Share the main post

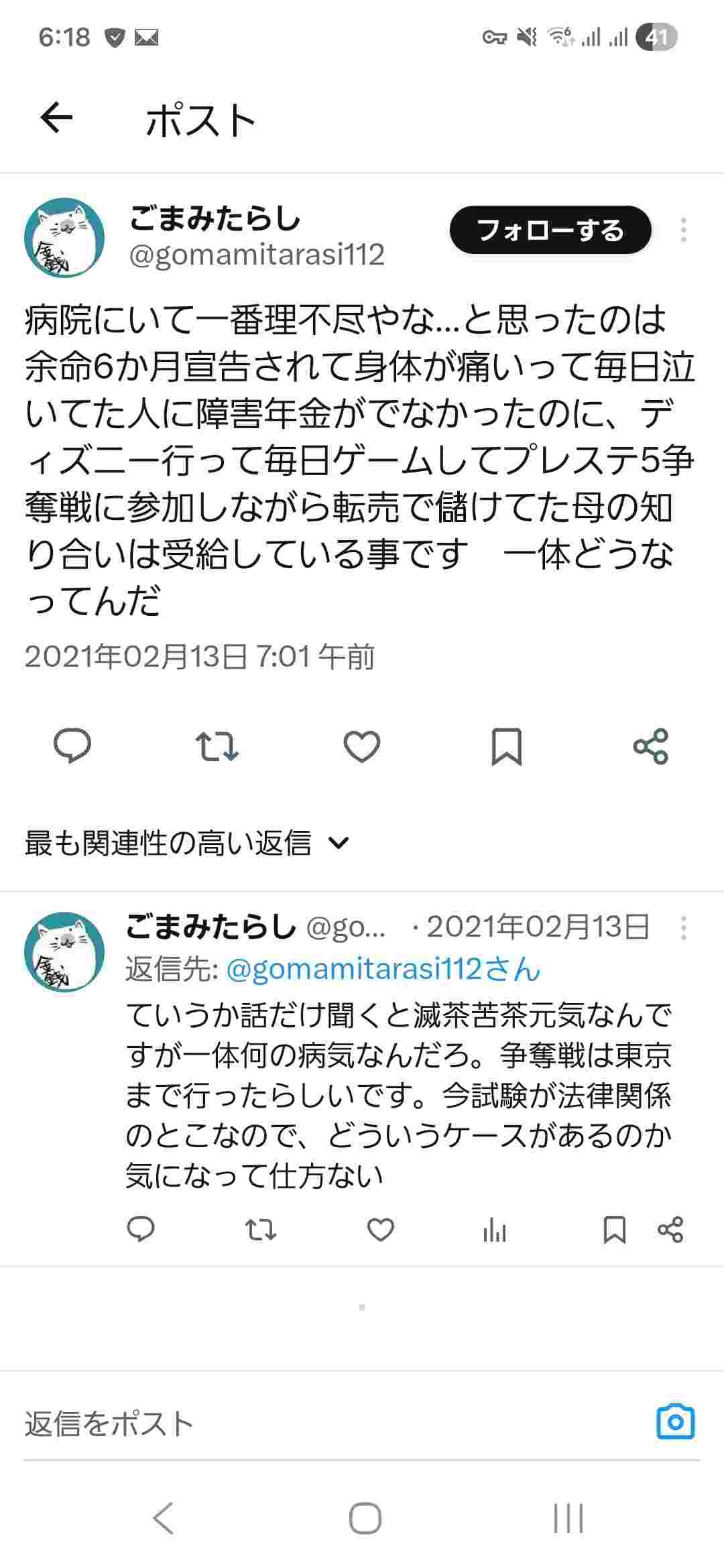pos(651,746)
